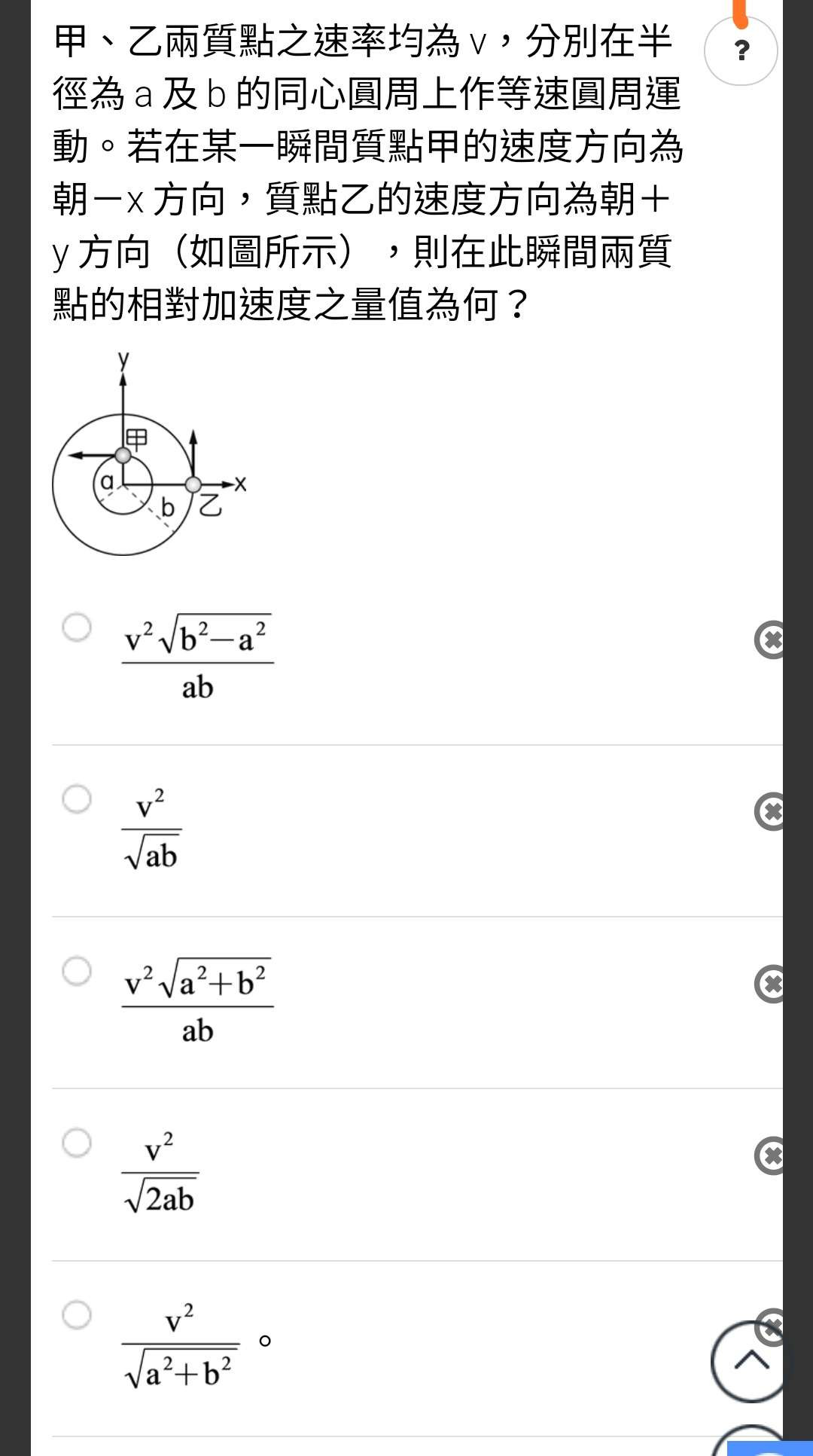813x1456 pixels.
Task: Eliminate option v²/√2ab with its X icon
Action: pyautogui.click(x=769, y=1156)
